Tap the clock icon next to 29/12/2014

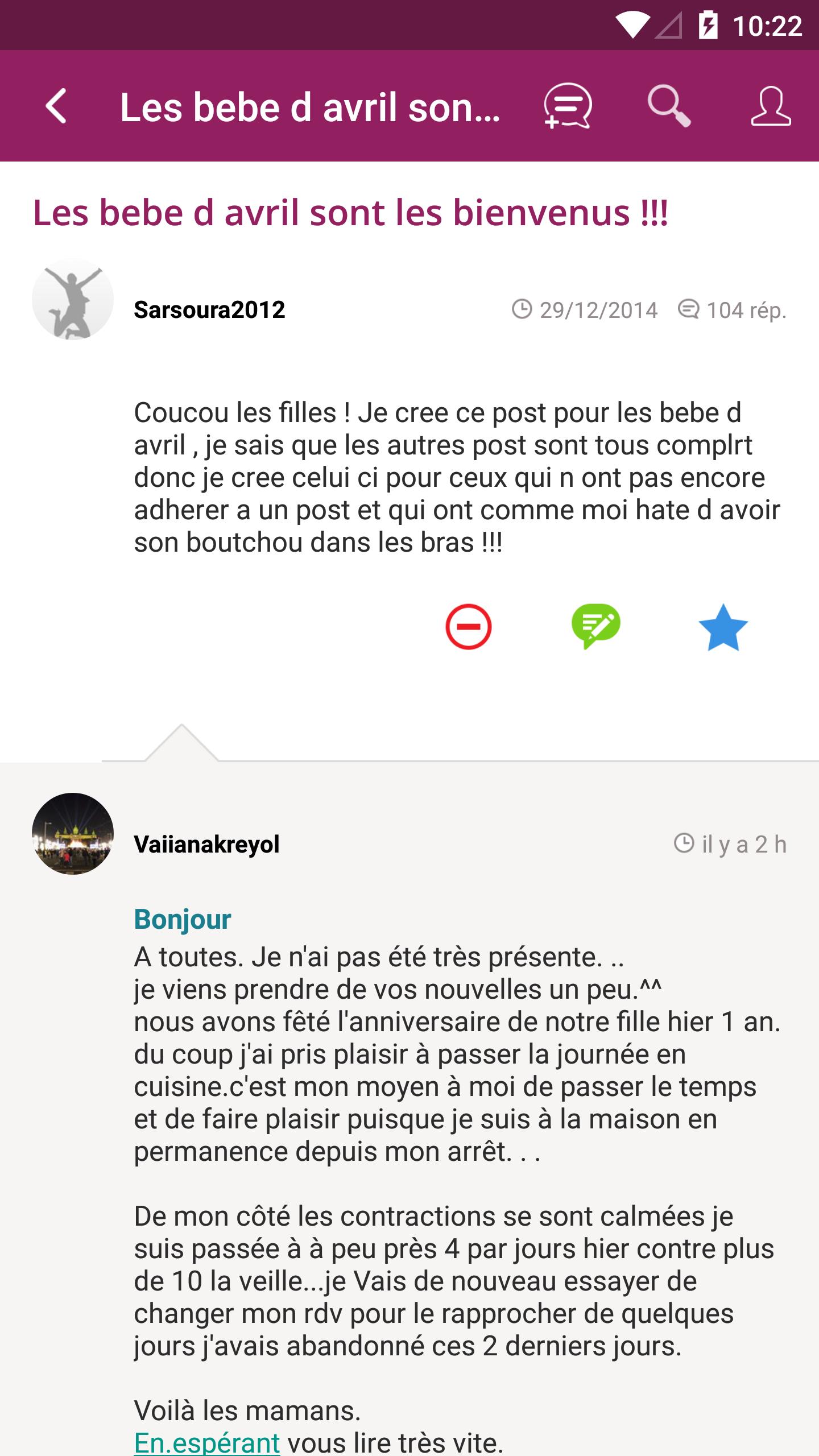pos(522,310)
